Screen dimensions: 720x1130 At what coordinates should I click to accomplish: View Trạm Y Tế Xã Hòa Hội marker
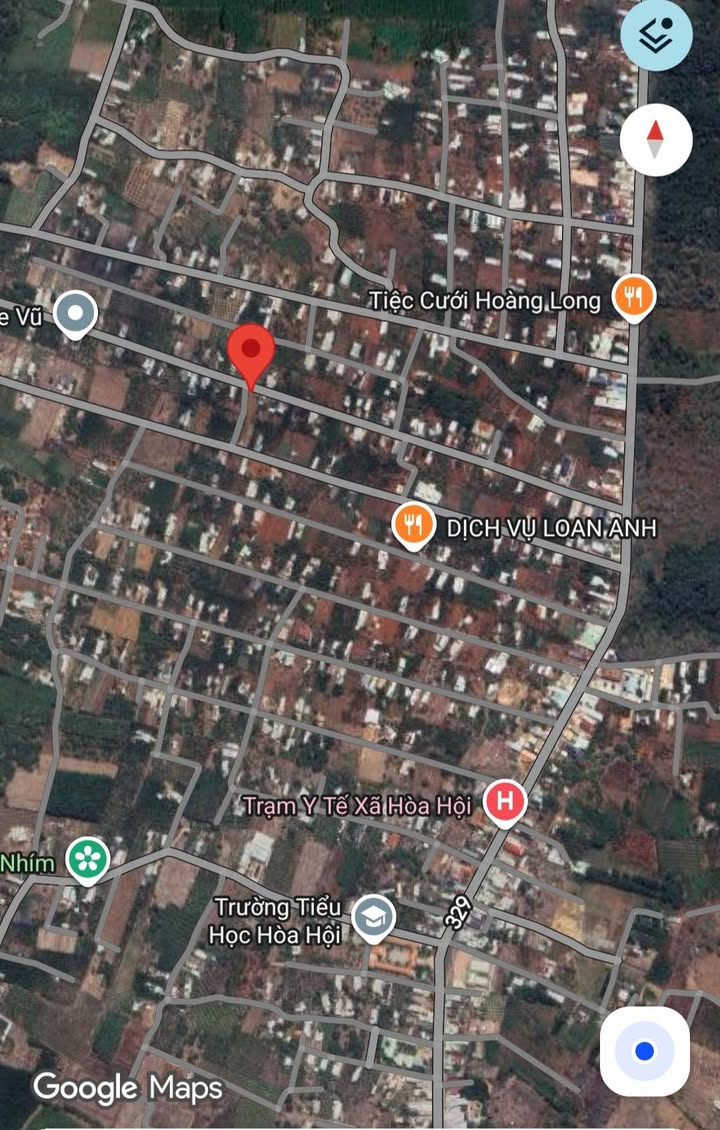click(x=505, y=802)
